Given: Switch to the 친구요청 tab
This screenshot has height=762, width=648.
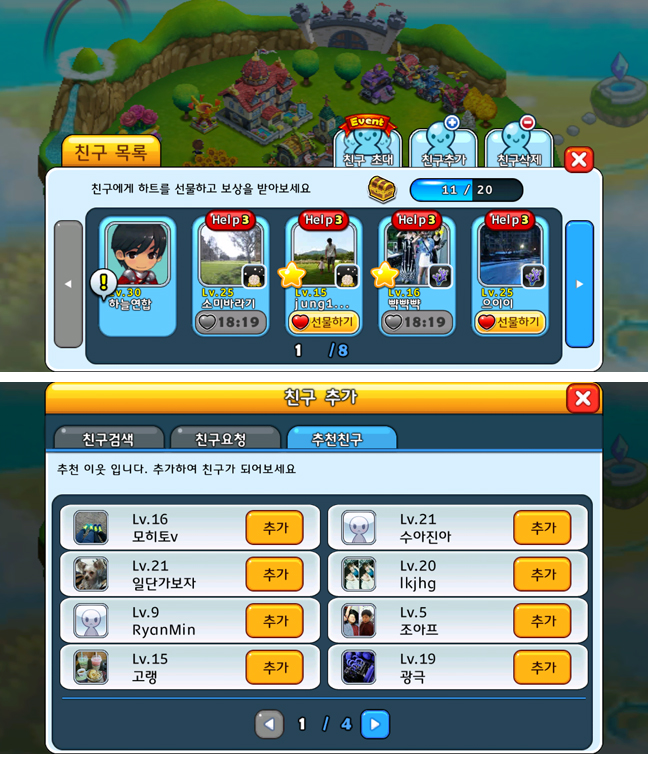Looking at the screenshot, I should tap(222, 439).
